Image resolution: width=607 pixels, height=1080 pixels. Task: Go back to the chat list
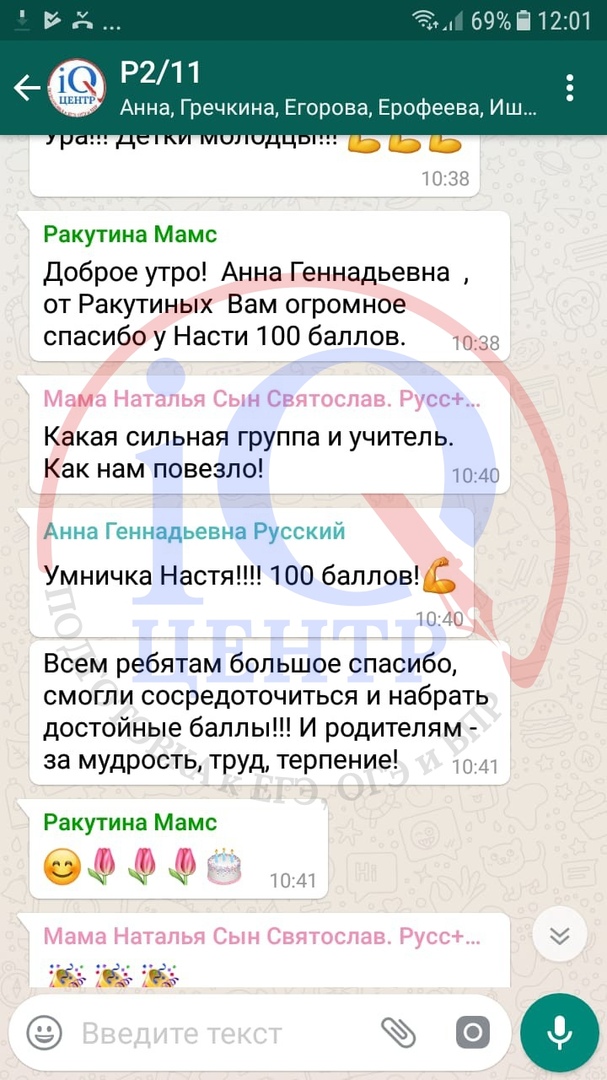27,89
